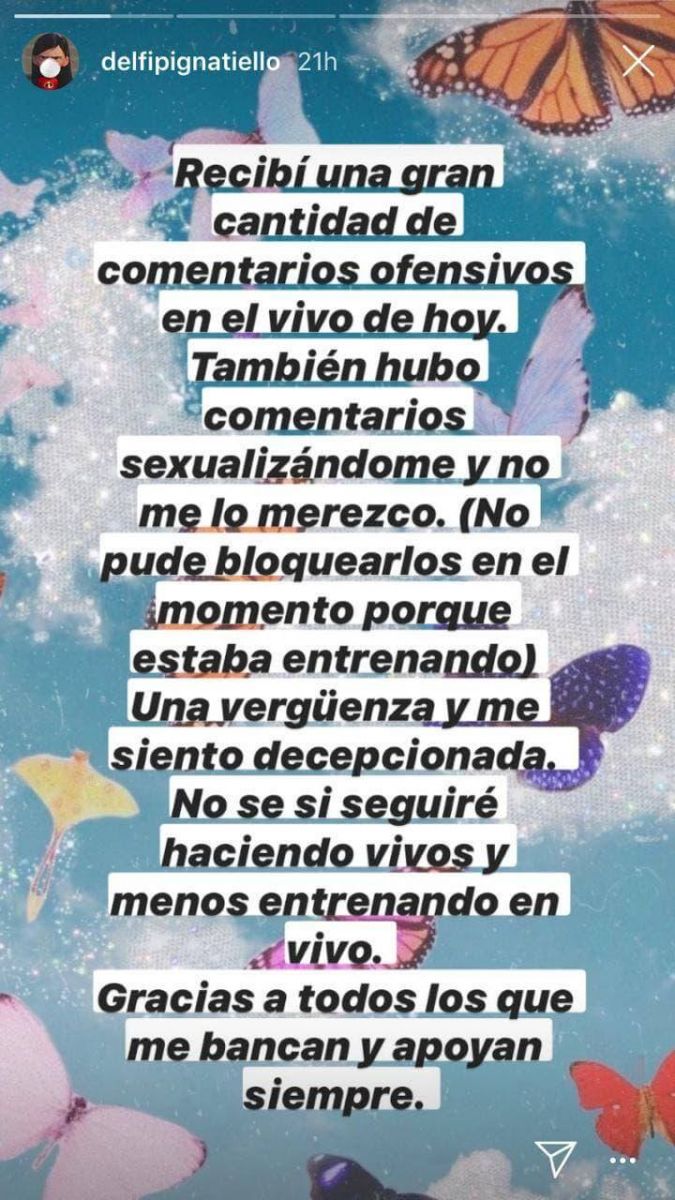Close the story with the X
The height and width of the screenshot is (1200, 675).
tap(637, 62)
